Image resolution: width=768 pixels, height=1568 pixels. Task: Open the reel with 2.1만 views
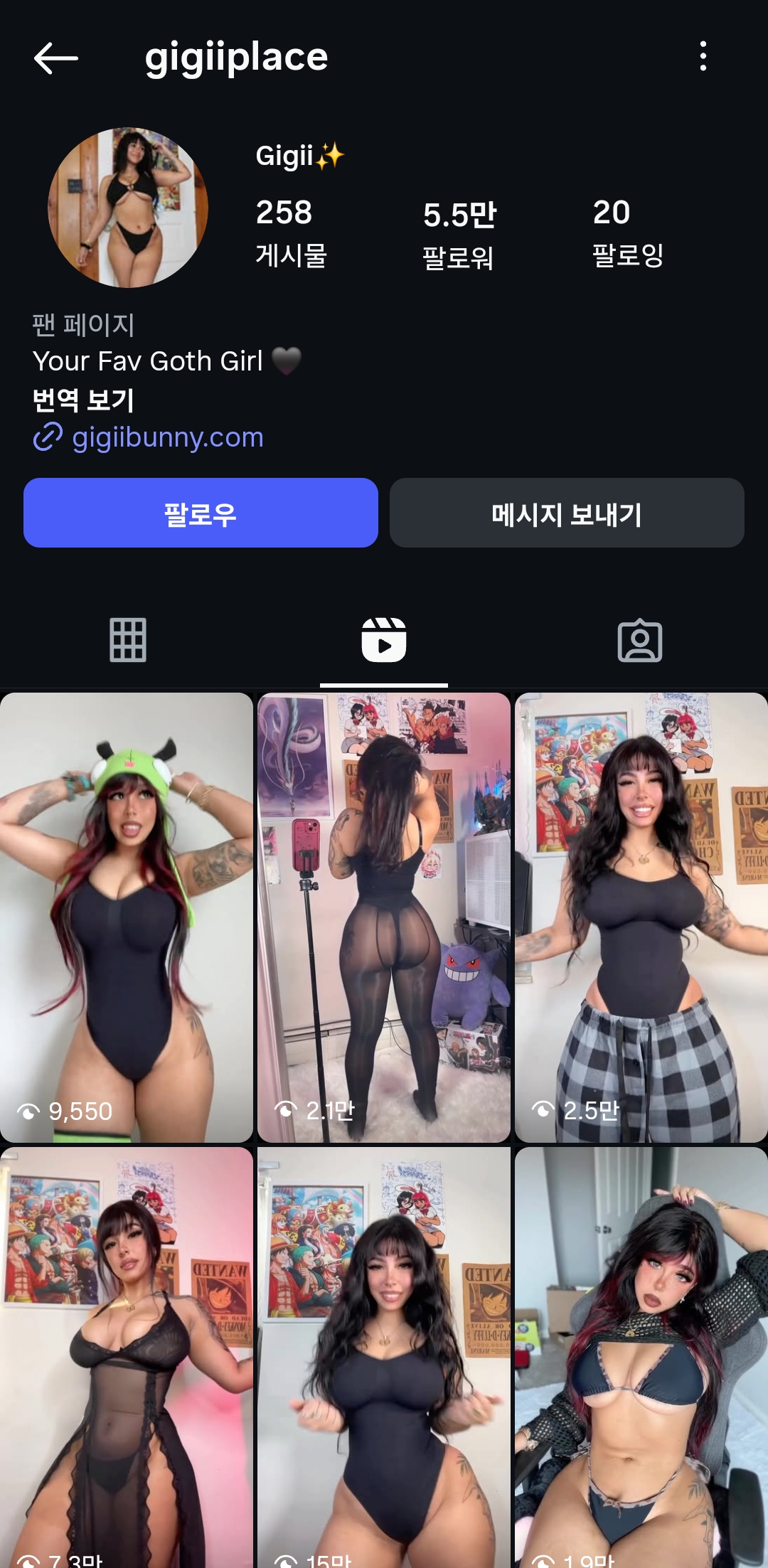pos(384,917)
